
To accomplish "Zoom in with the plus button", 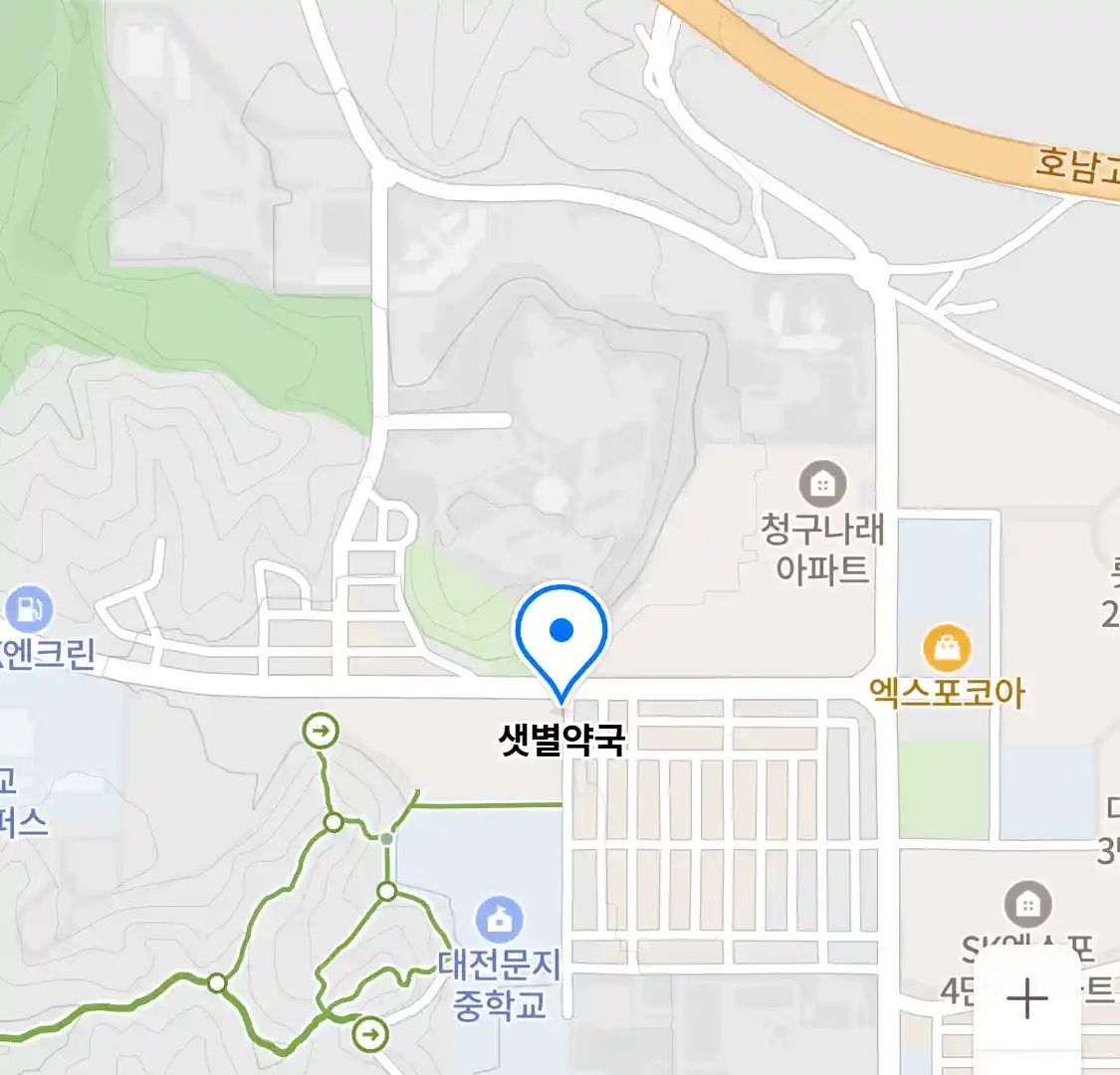I will tap(1026, 998).
